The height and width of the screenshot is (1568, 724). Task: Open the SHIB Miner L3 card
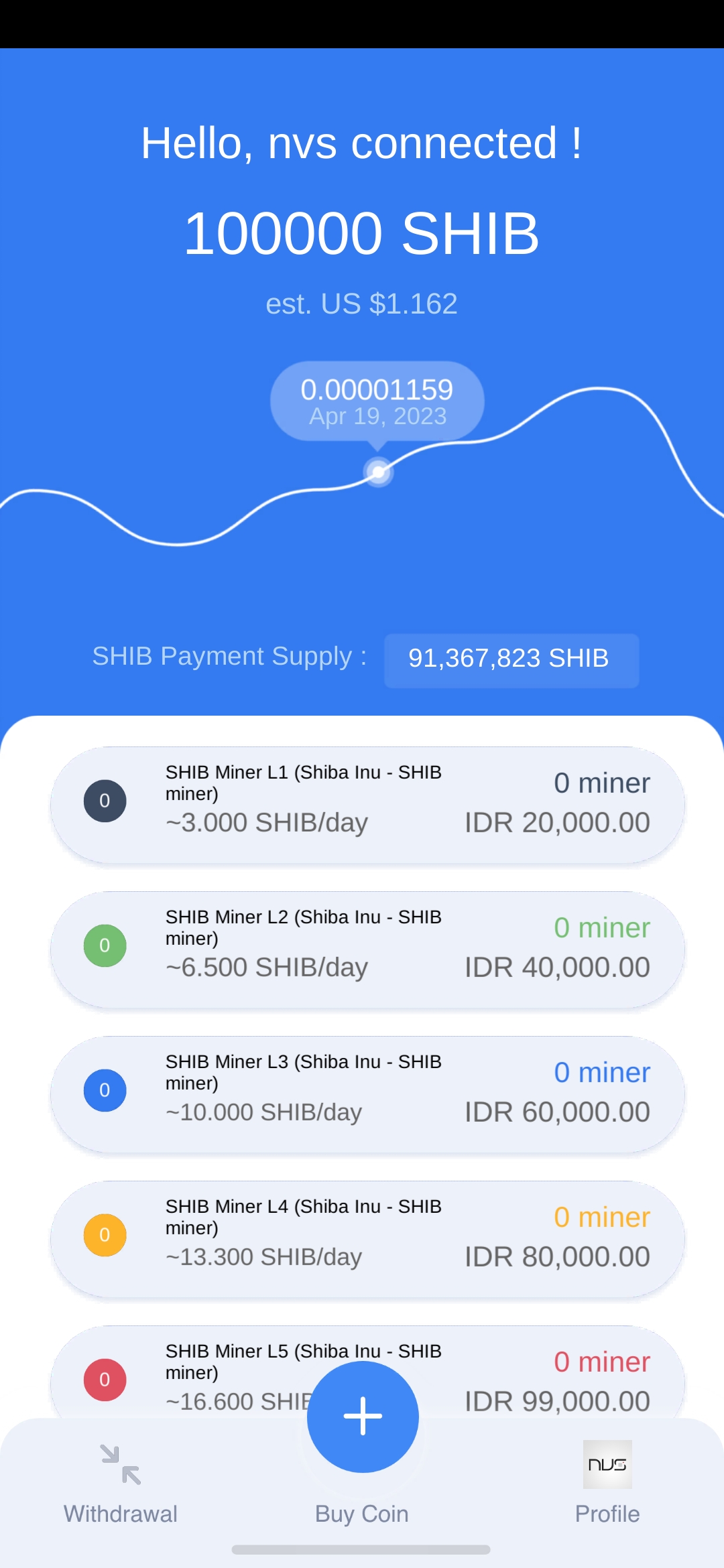(367, 1094)
